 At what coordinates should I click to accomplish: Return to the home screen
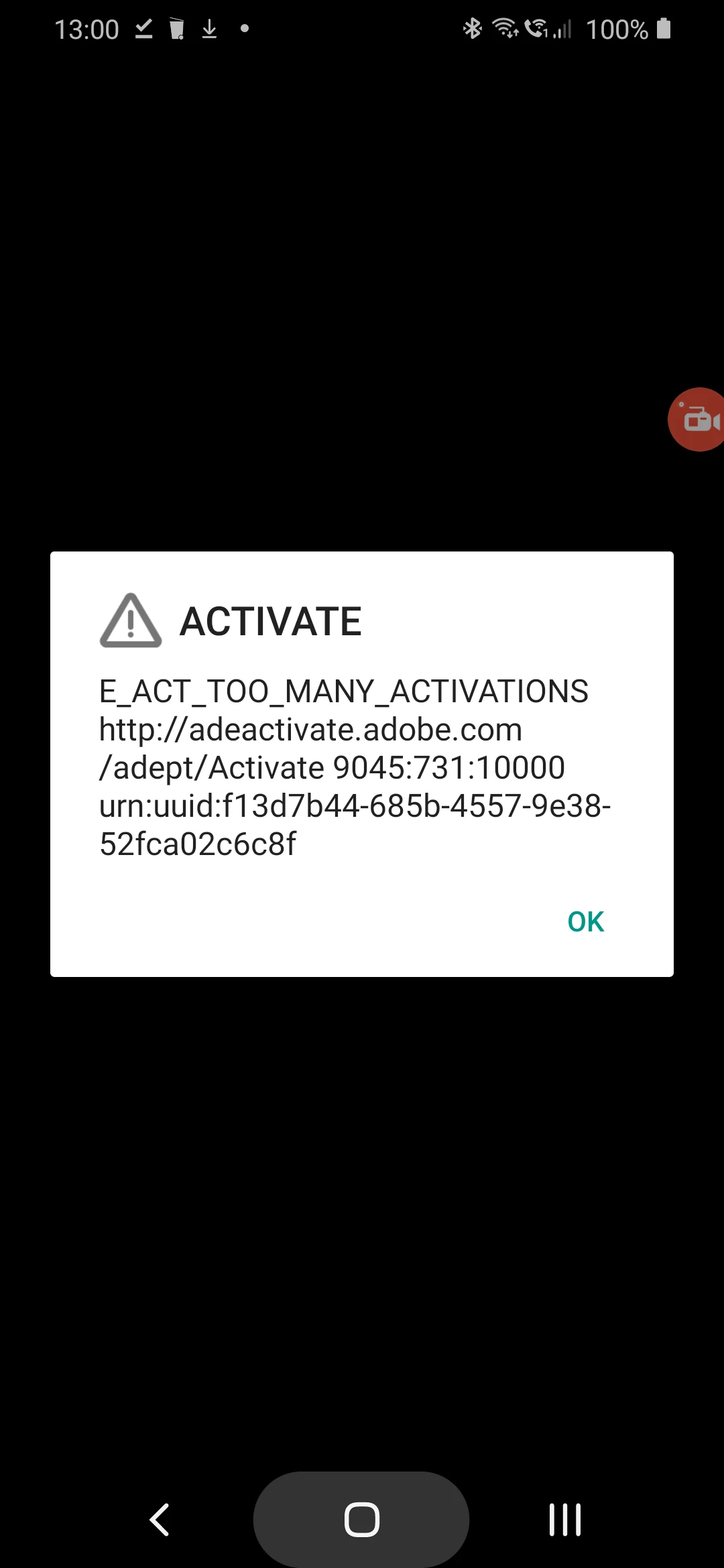pyautogui.click(x=361, y=1519)
